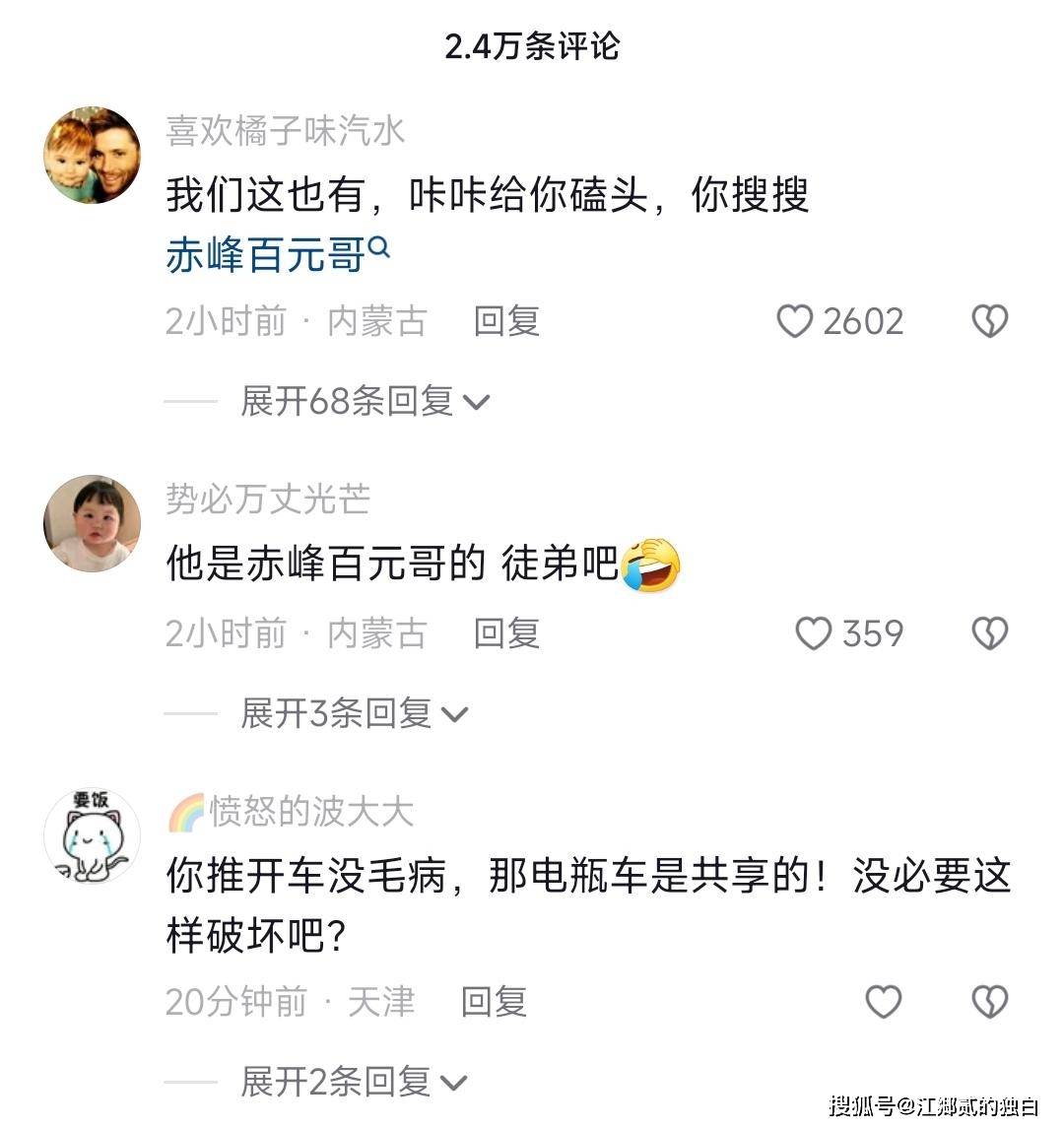This screenshot has width=1064, height=1129.
Task: Open 势必万丈光芒's profile avatar
Action: tap(93, 524)
